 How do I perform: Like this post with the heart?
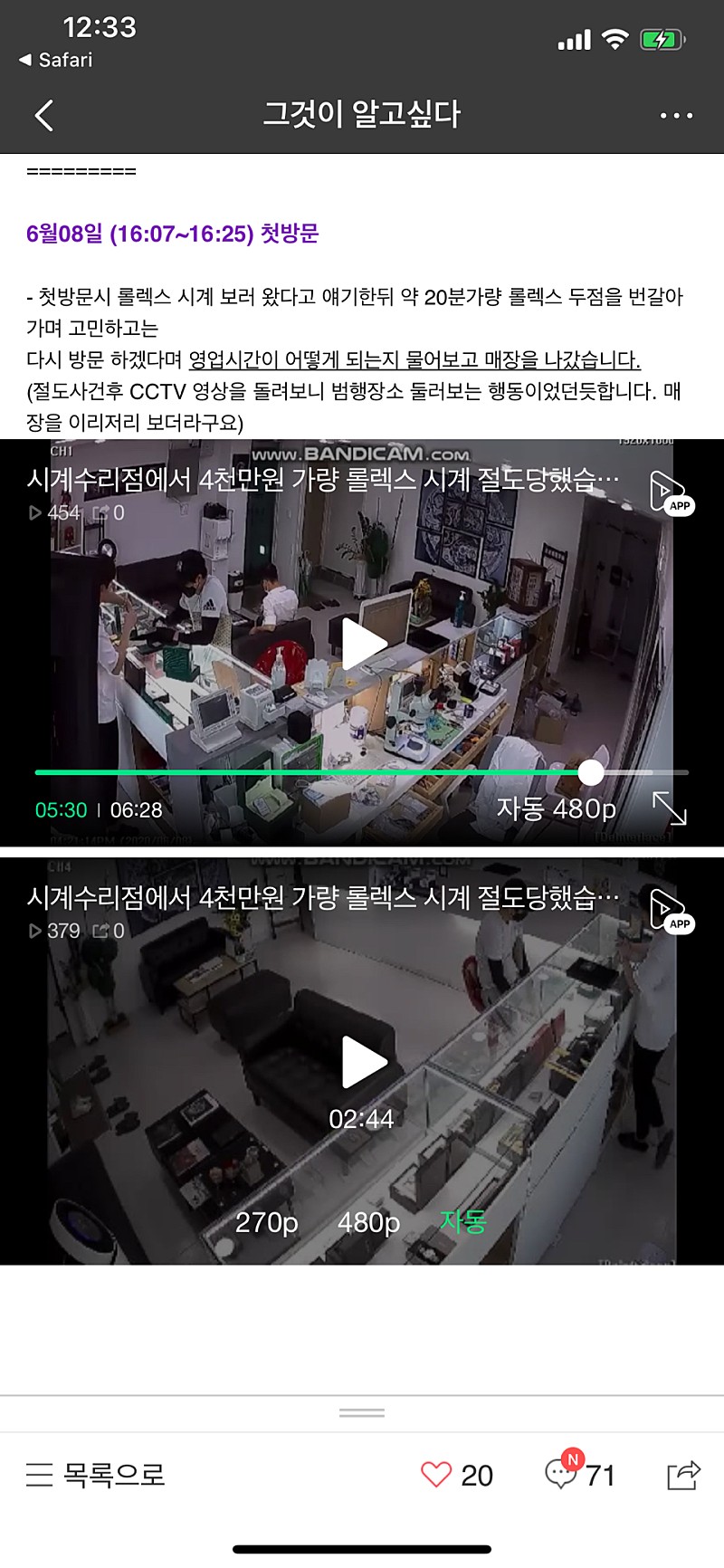click(x=436, y=1475)
